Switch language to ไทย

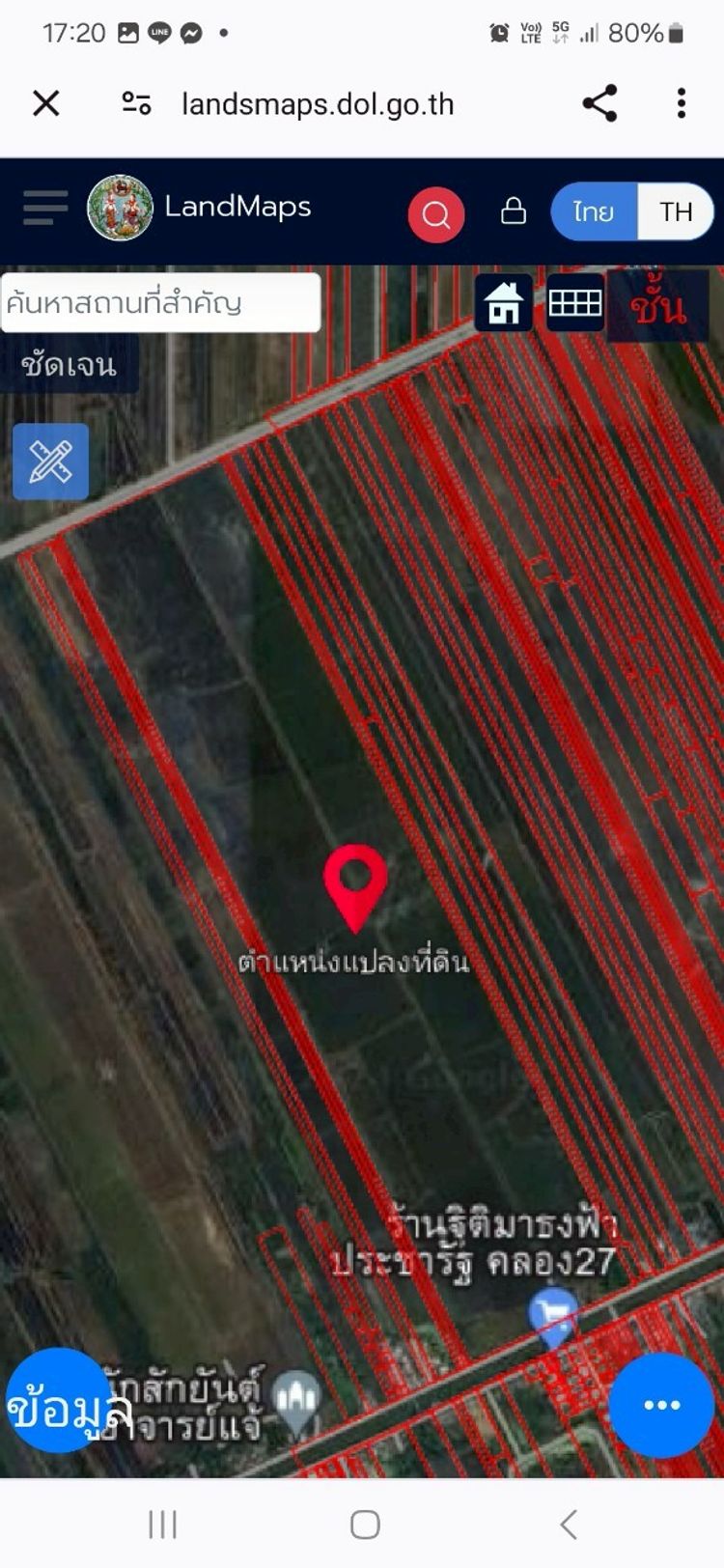point(594,211)
